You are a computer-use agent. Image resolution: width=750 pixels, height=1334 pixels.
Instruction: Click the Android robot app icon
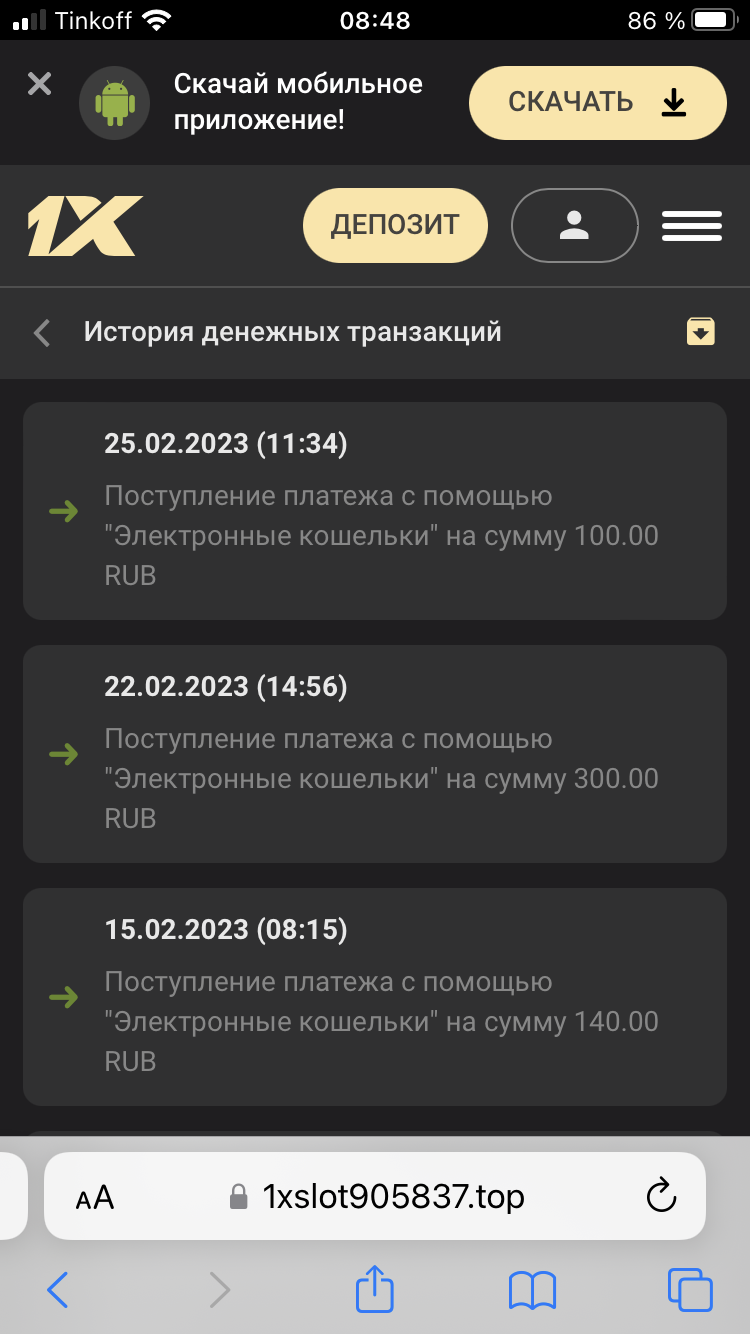pyautogui.click(x=113, y=102)
